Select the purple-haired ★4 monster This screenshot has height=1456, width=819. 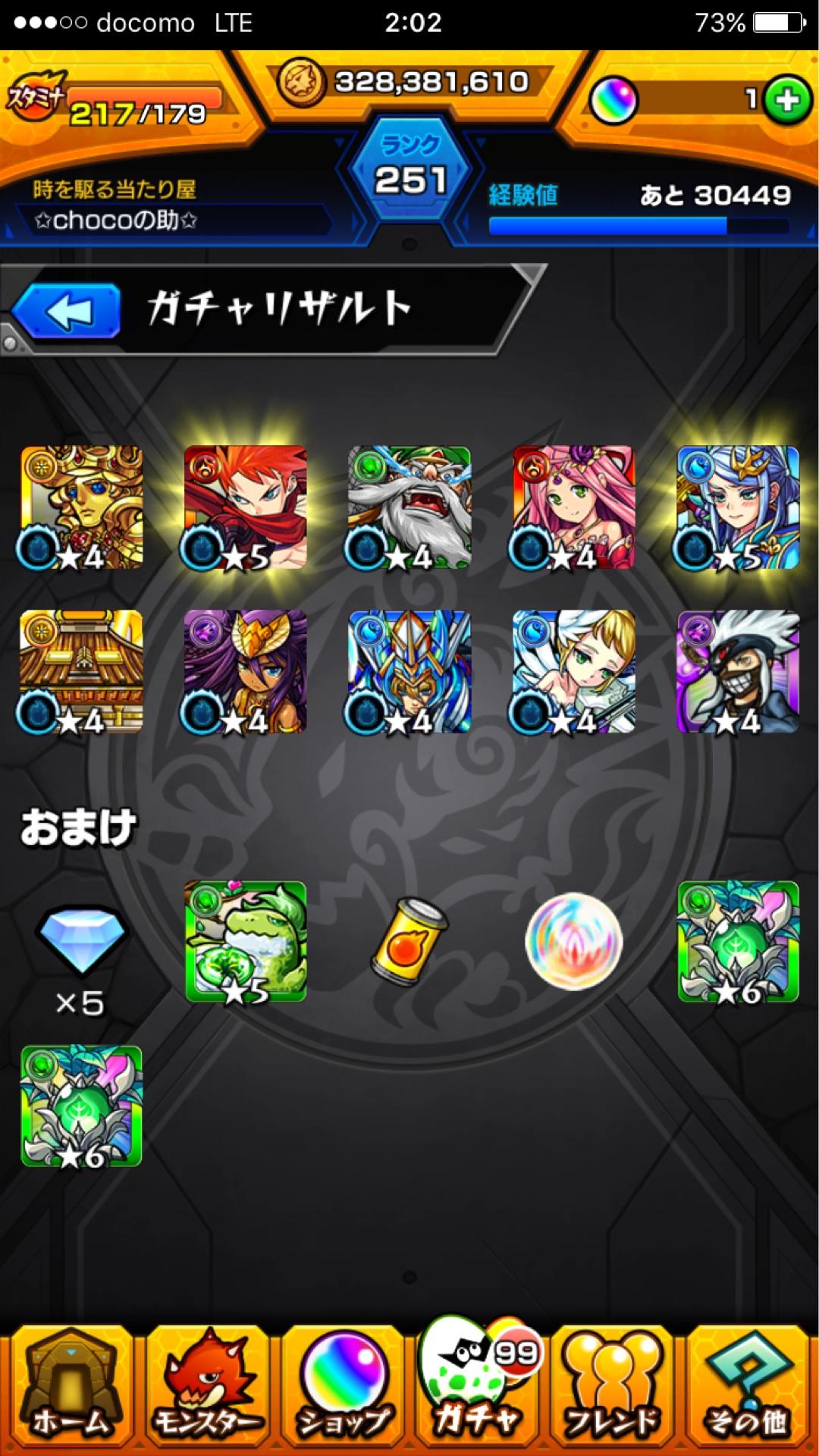246,671
